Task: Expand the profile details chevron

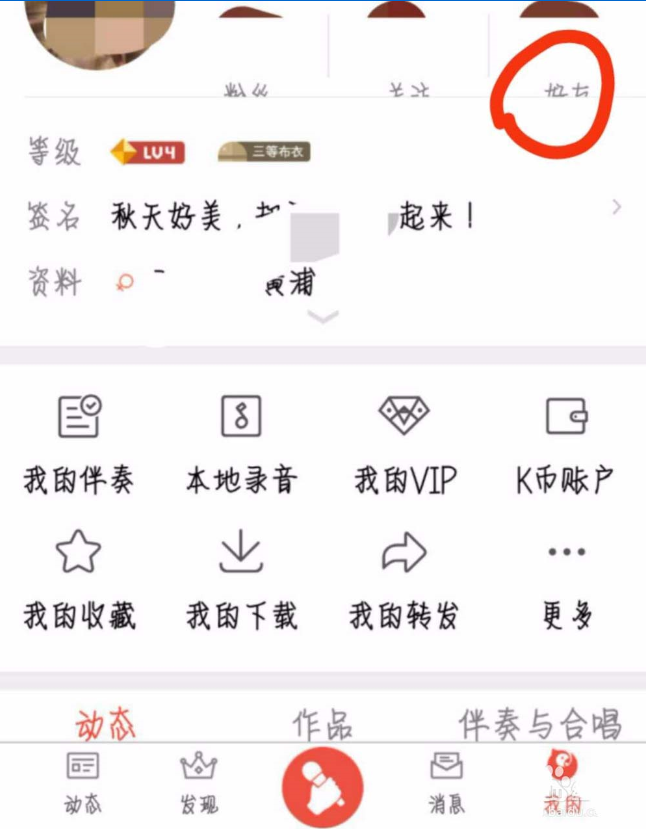Action: pyautogui.click(x=324, y=317)
